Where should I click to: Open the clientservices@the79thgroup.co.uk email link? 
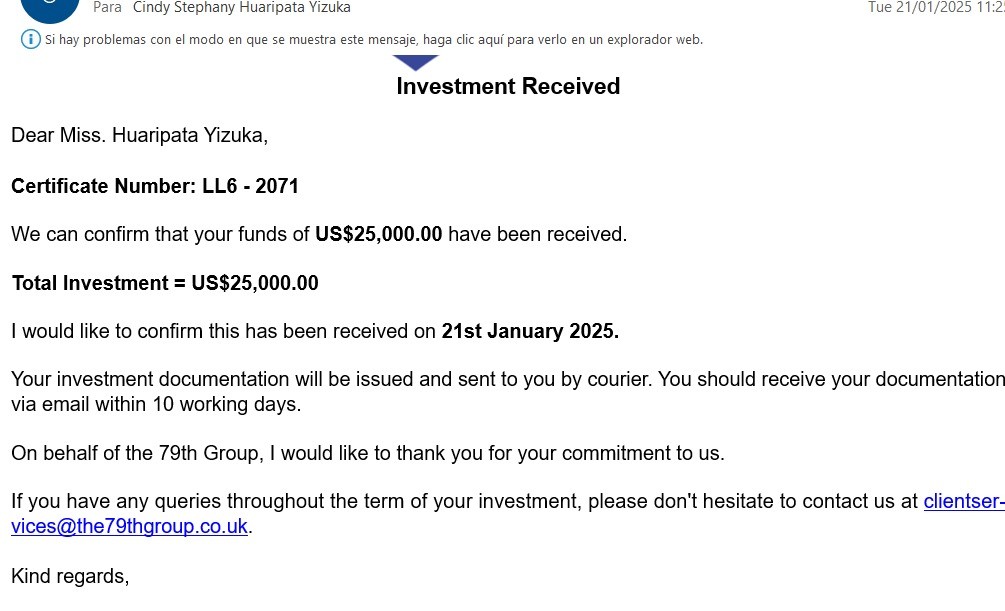129,526
